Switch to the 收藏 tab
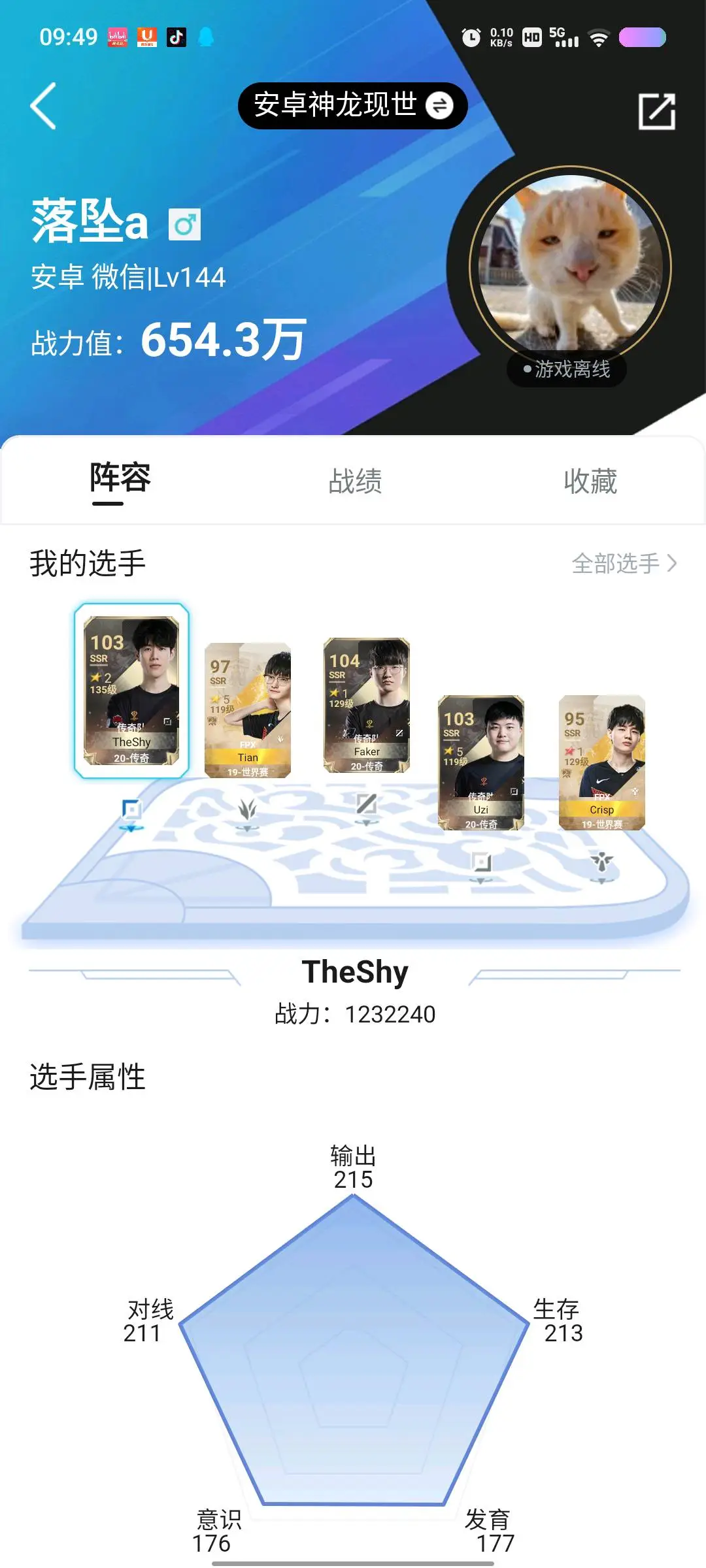The height and width of the screenshot is (1568, 706). (590, 482)
